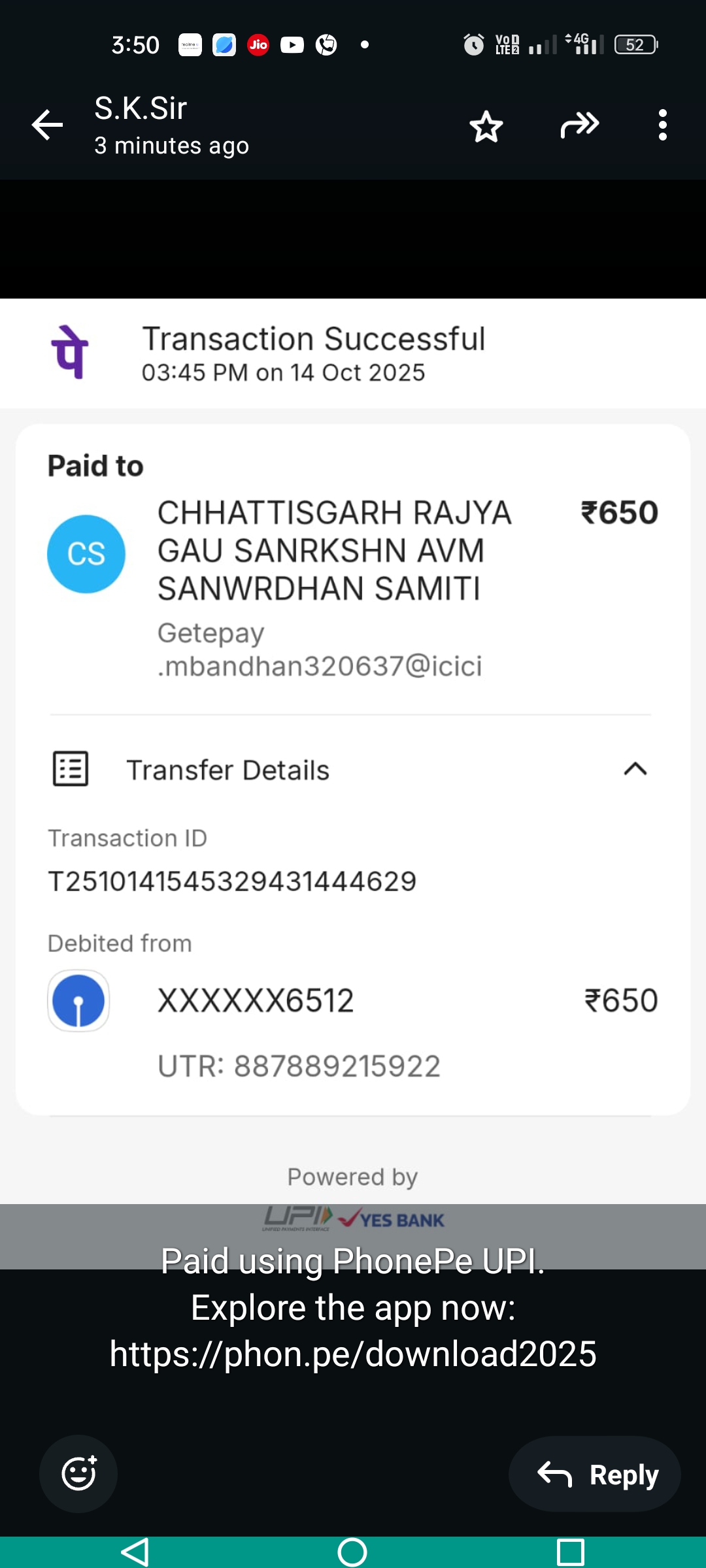Screen dimensions: 706x1568
Task: Open the emoji reaction picker
Action: click(x=78, y=1473)
